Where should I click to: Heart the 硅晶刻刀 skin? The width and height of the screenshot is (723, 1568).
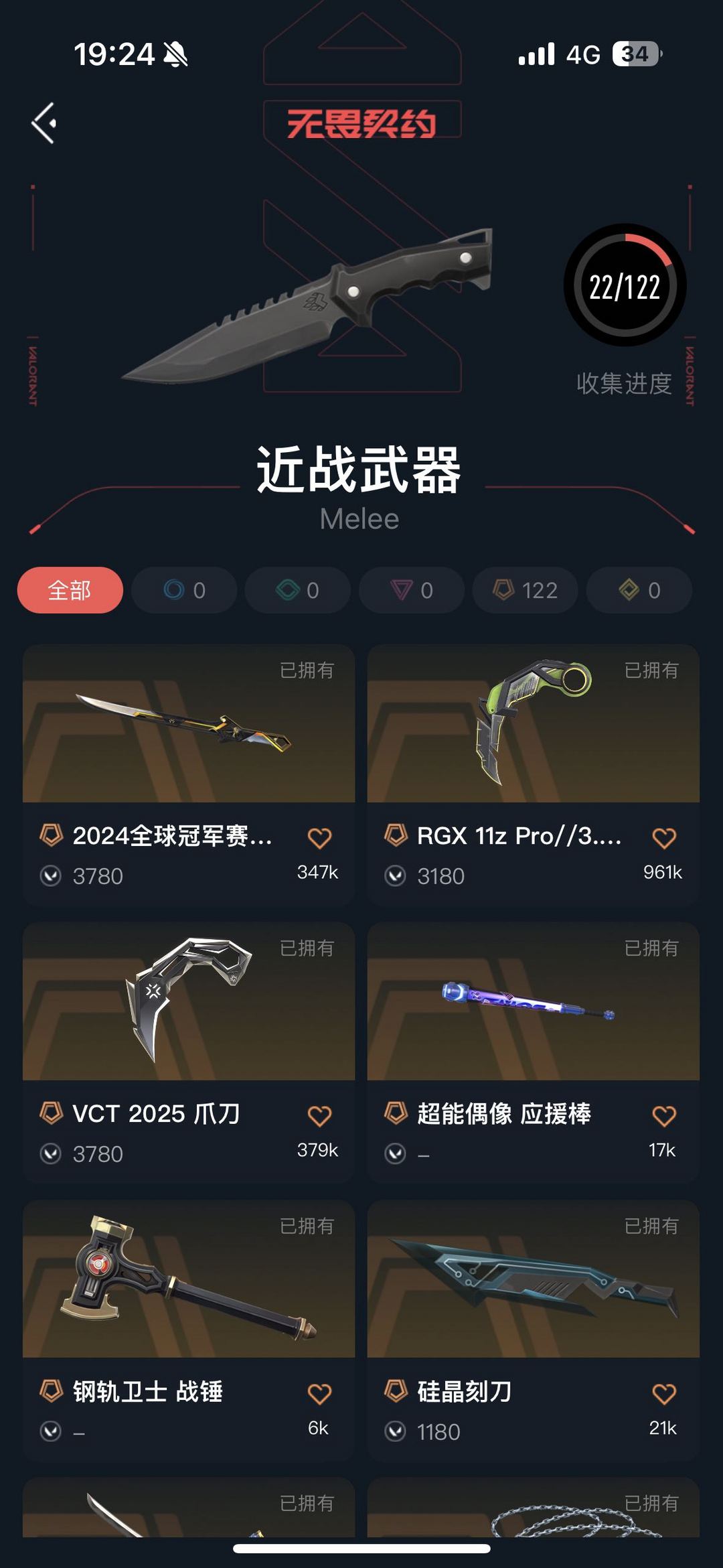tap(664, 1394)
